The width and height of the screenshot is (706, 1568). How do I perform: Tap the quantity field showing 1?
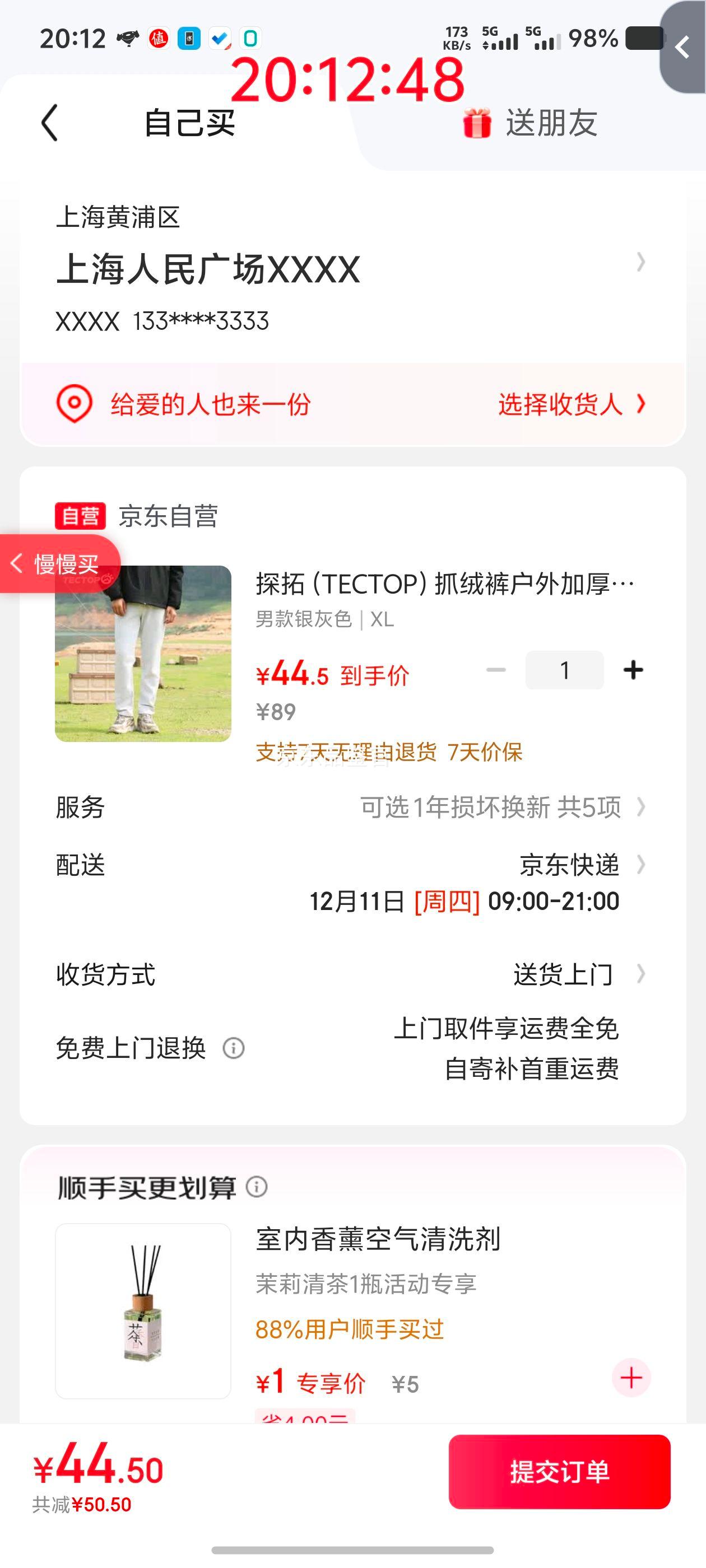(565, 669)
